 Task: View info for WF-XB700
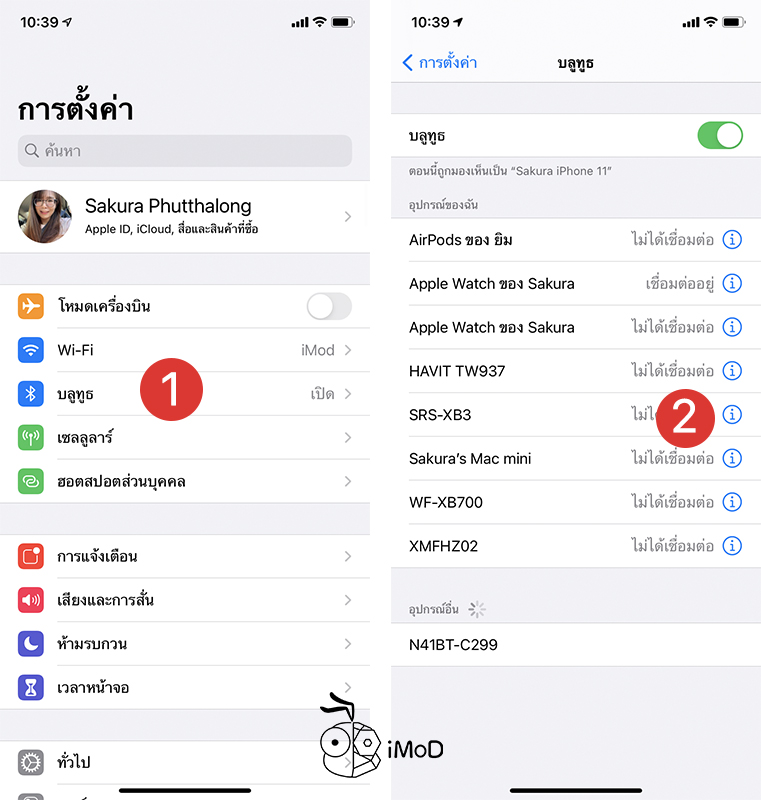732,502
